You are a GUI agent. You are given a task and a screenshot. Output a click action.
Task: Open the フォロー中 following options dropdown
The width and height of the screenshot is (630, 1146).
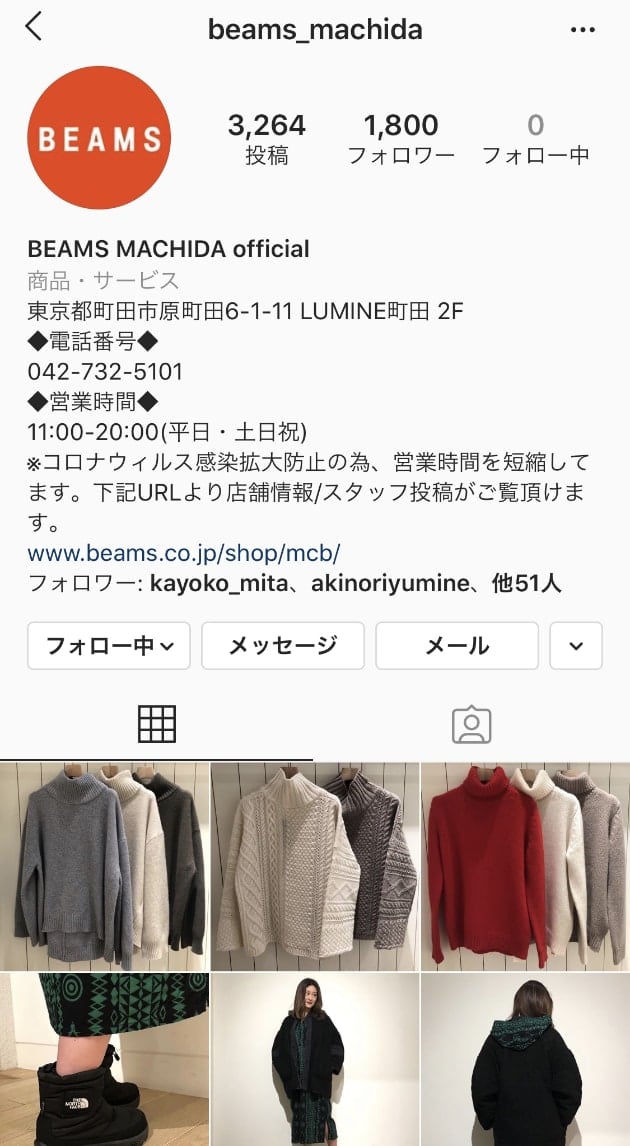(x=108, y=646)
